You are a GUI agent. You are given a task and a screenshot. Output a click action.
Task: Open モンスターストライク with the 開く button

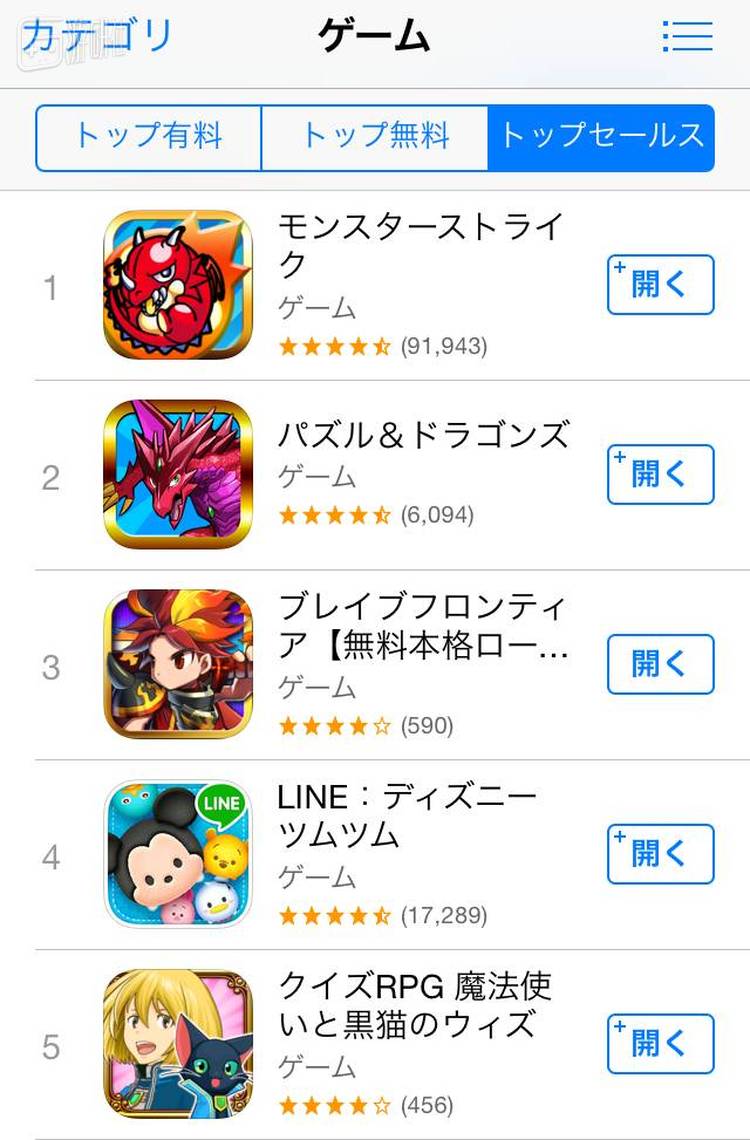(x=660, y=285)
